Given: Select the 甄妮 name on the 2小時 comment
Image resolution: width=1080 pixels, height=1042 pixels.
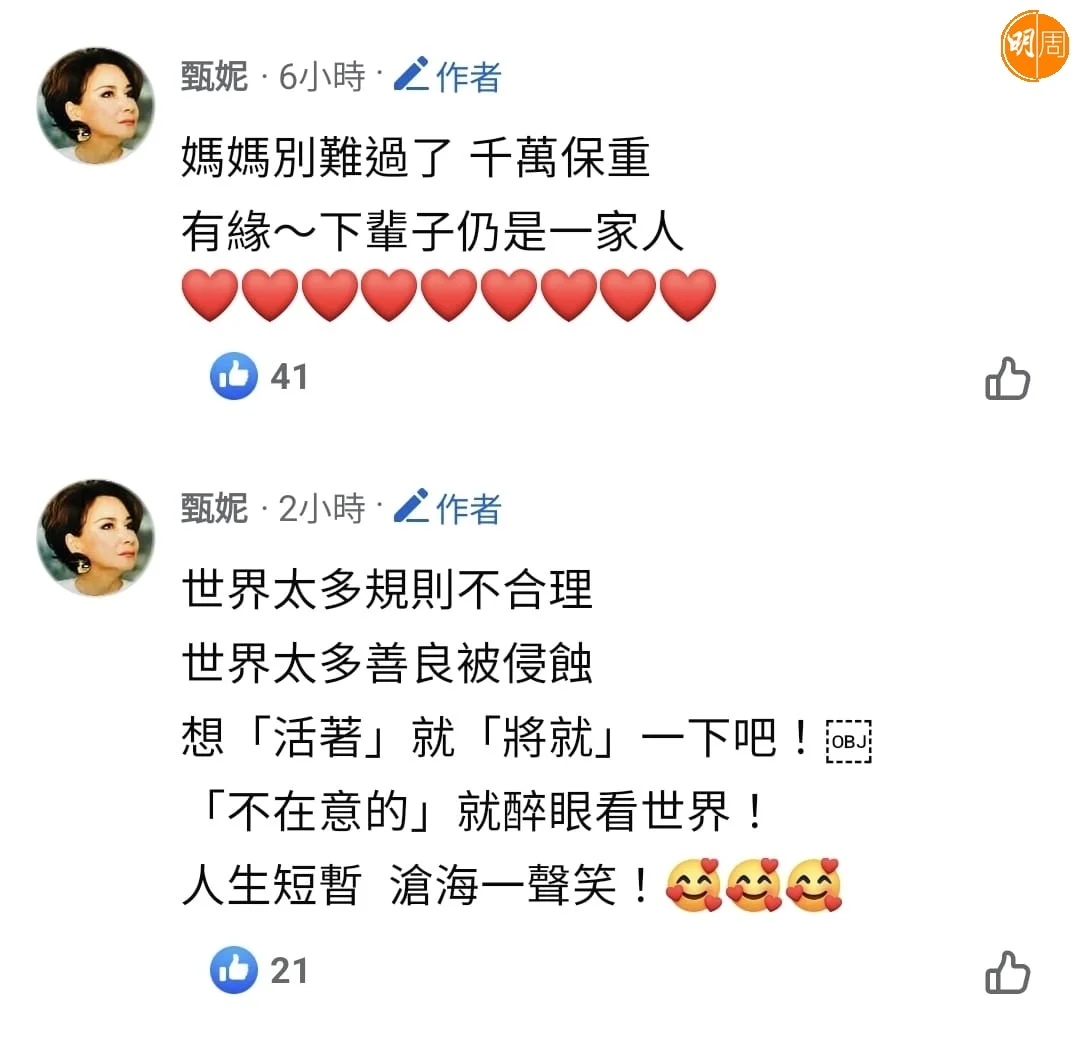Looking at the screenshot, I should point(214,508).
